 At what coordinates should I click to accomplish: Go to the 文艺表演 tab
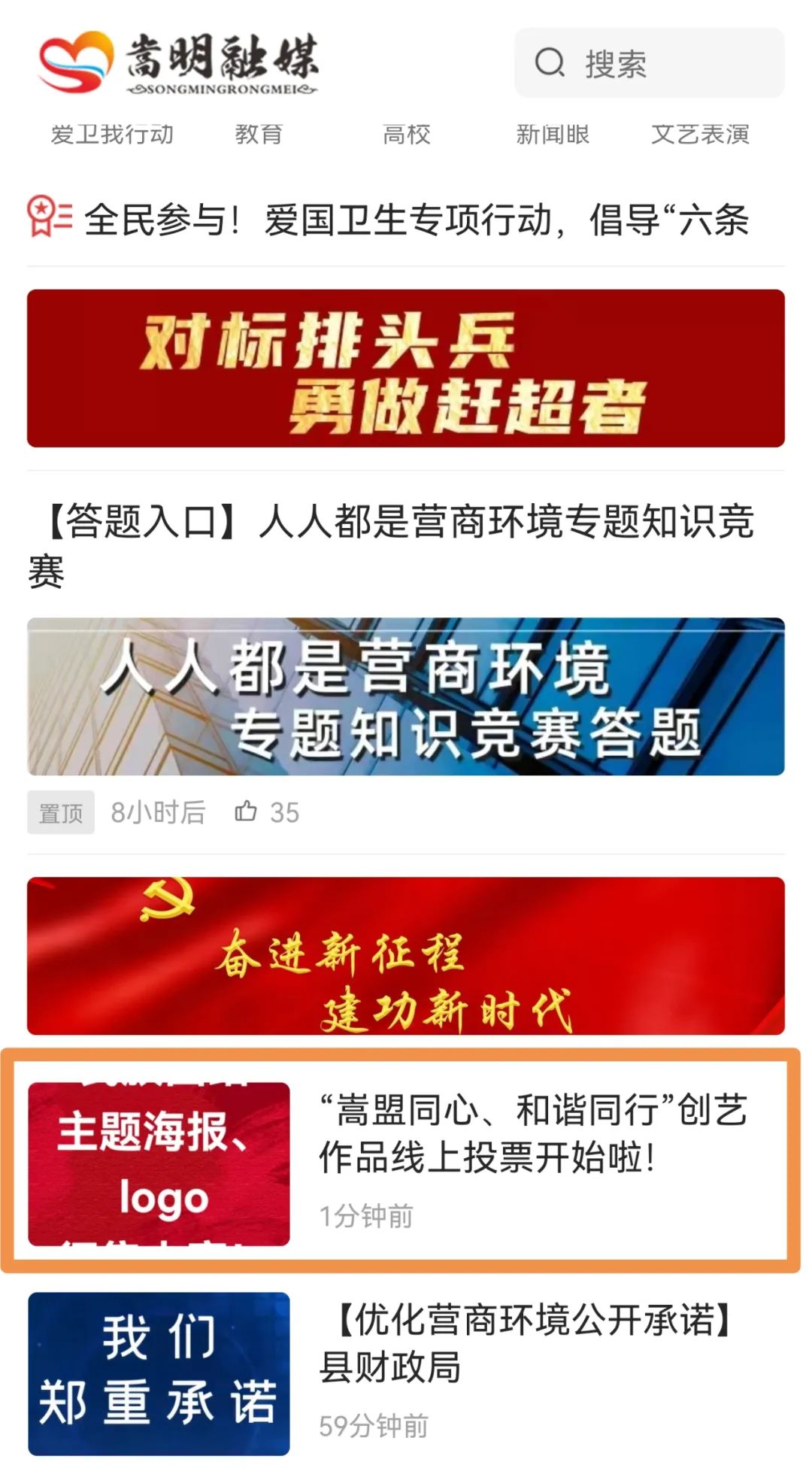coord(700,135)
